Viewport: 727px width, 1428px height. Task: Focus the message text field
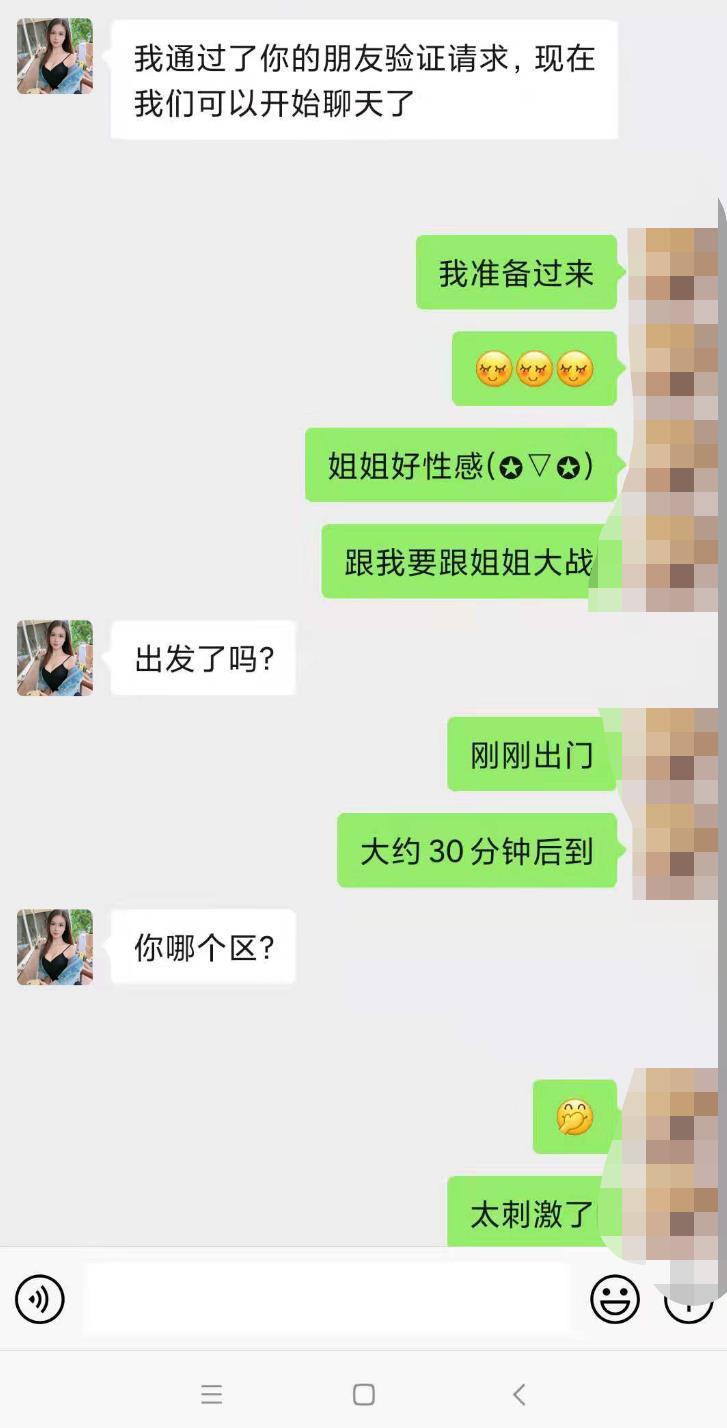point(327,1299)
